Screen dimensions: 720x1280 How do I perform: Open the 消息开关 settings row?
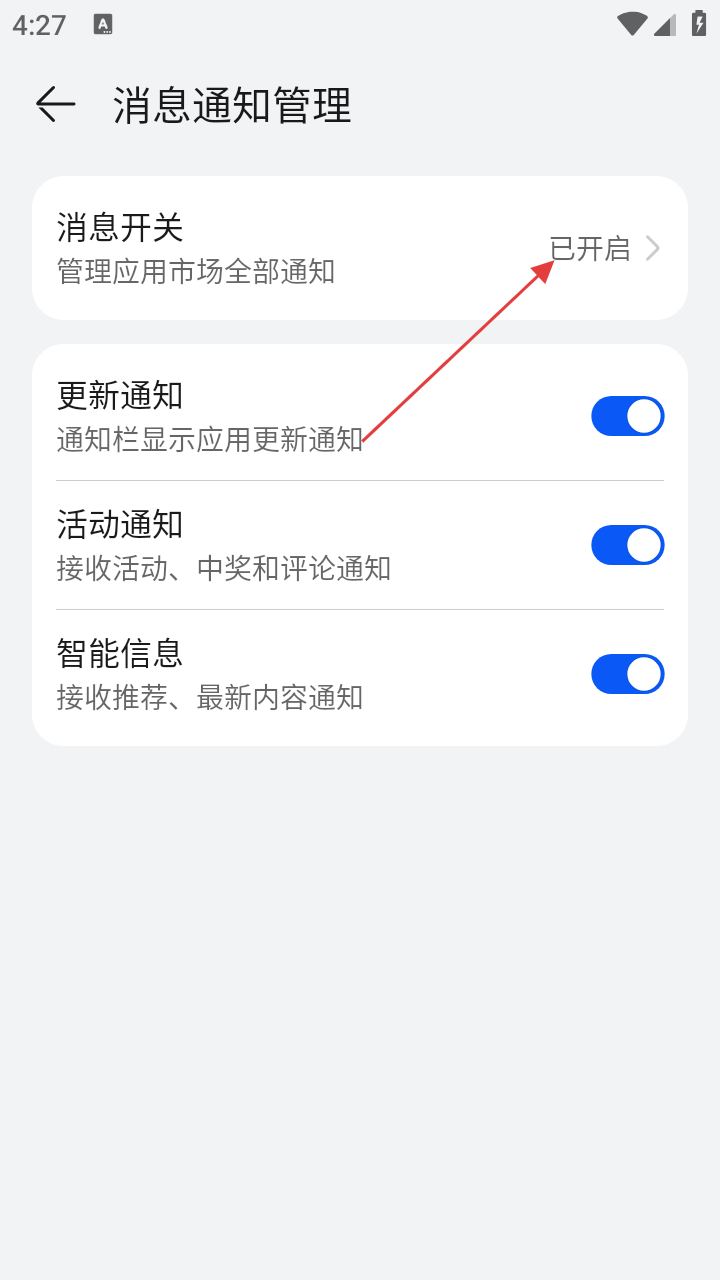click(360, 248)
